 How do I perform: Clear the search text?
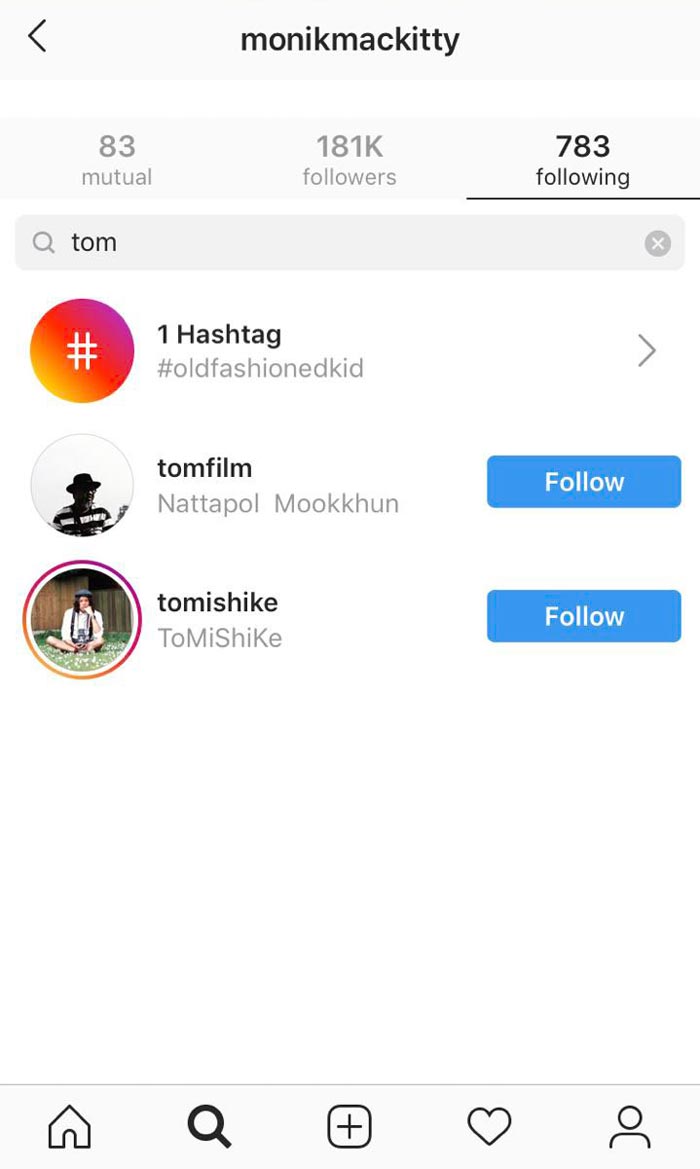click(x=657, y=243)
